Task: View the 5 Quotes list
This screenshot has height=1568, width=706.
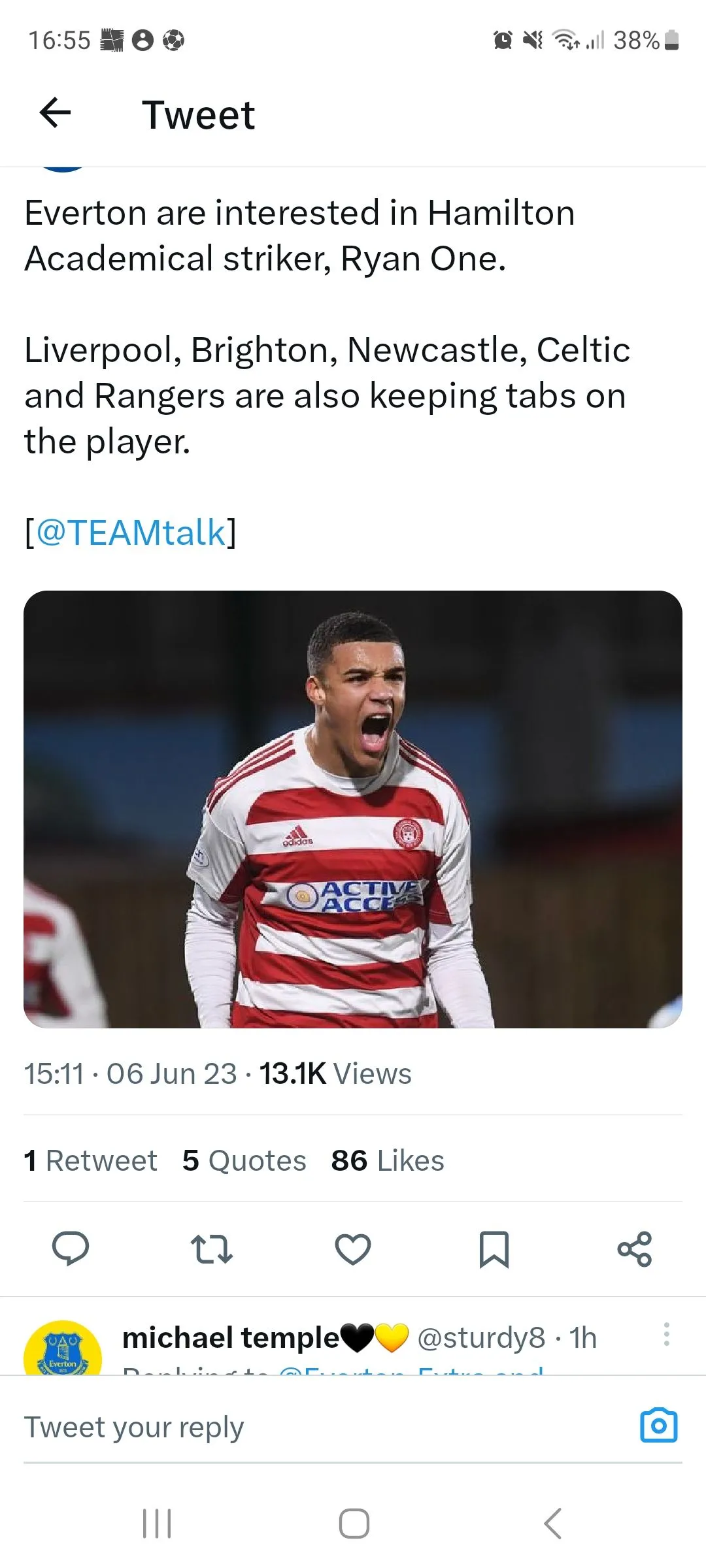Action: click(244, 1161)
